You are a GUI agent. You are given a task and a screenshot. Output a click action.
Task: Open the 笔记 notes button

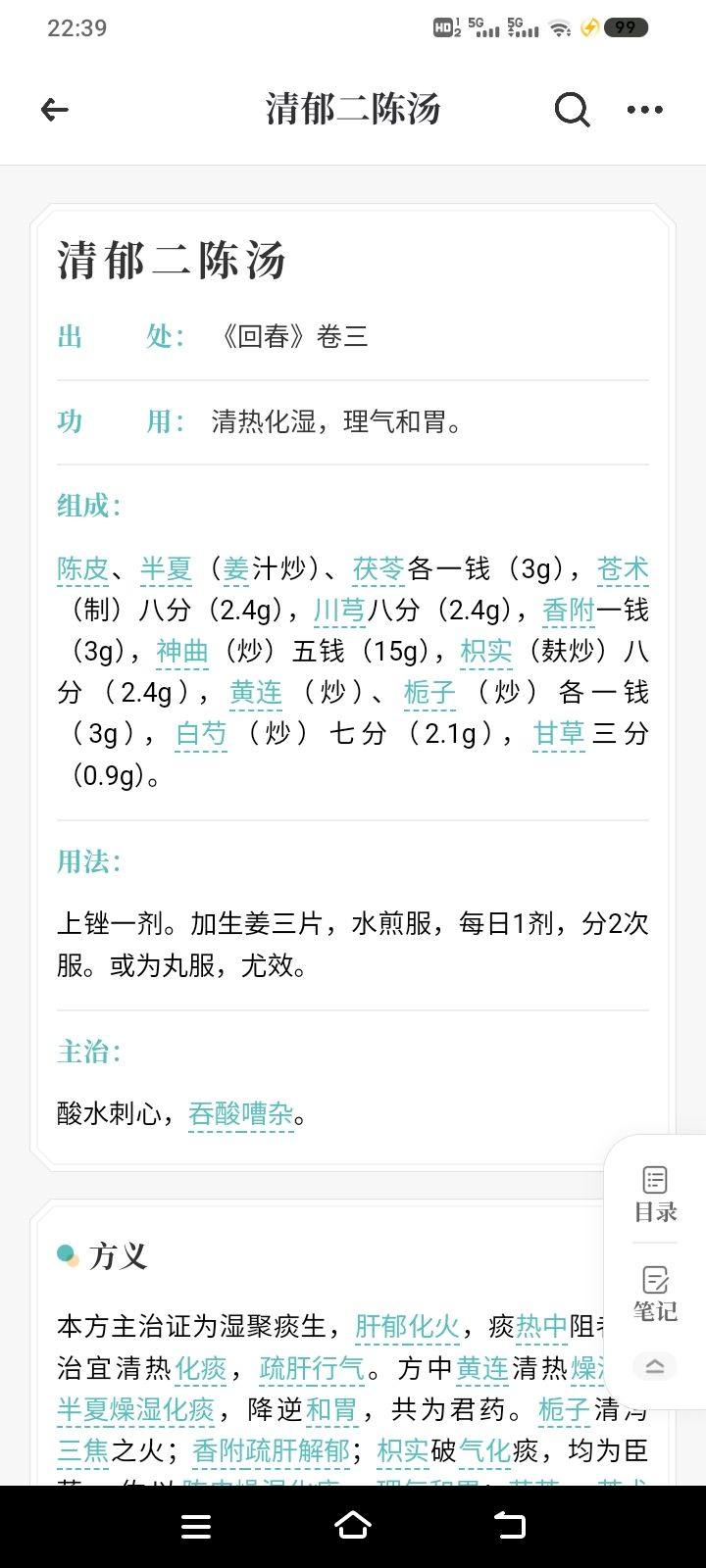655,1294
